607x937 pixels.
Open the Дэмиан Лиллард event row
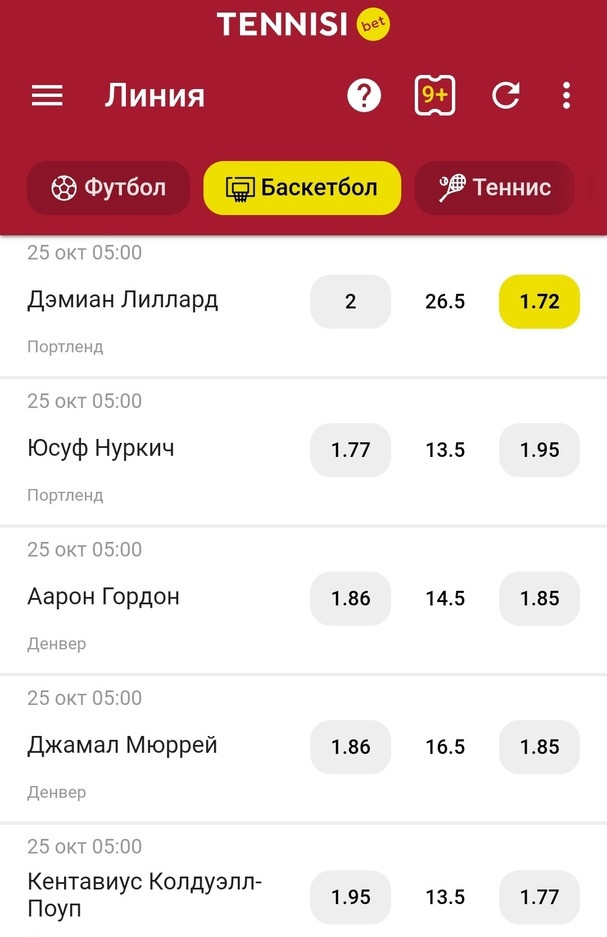pyautogui.click(x=123, y=300)
